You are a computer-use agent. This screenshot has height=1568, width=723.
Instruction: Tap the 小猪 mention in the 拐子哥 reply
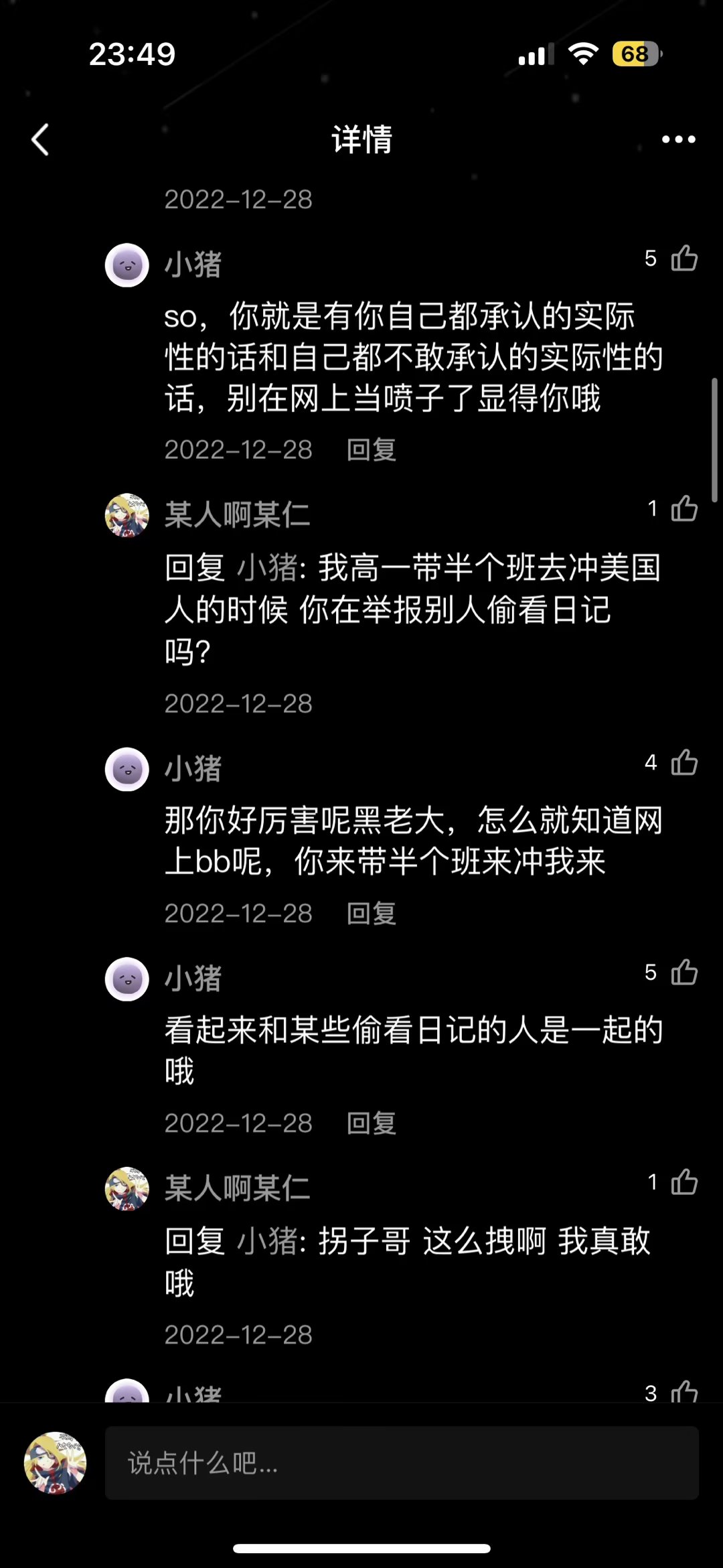268,1241
